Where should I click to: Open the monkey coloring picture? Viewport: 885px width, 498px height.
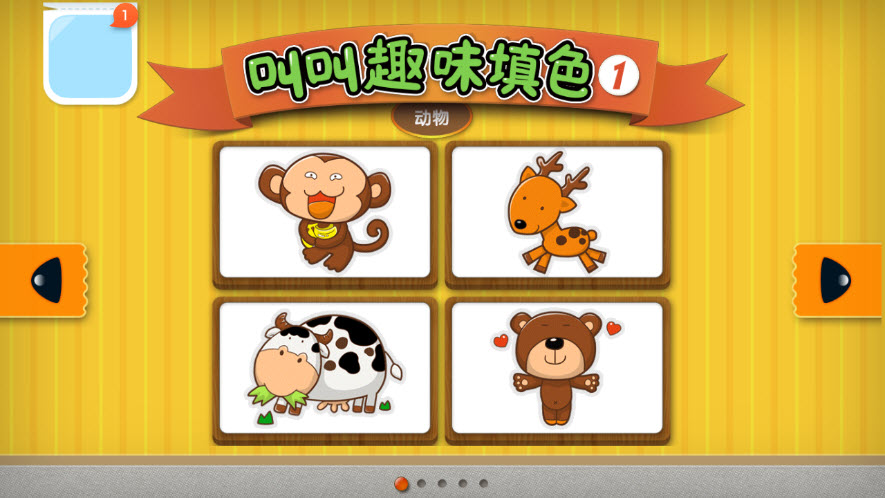[x=324, y=212]
